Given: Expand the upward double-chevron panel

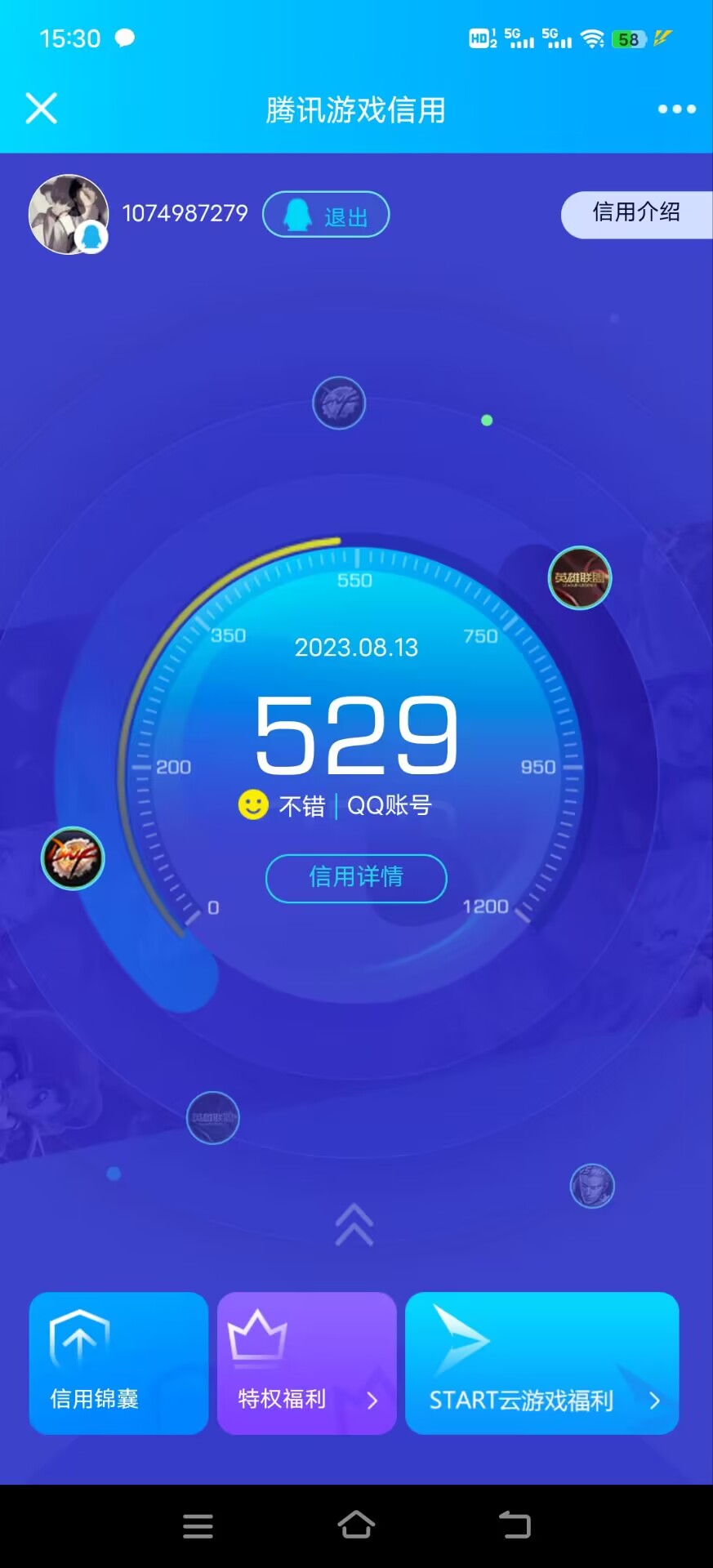Looking at the screenshot, I should point(354,1225).
